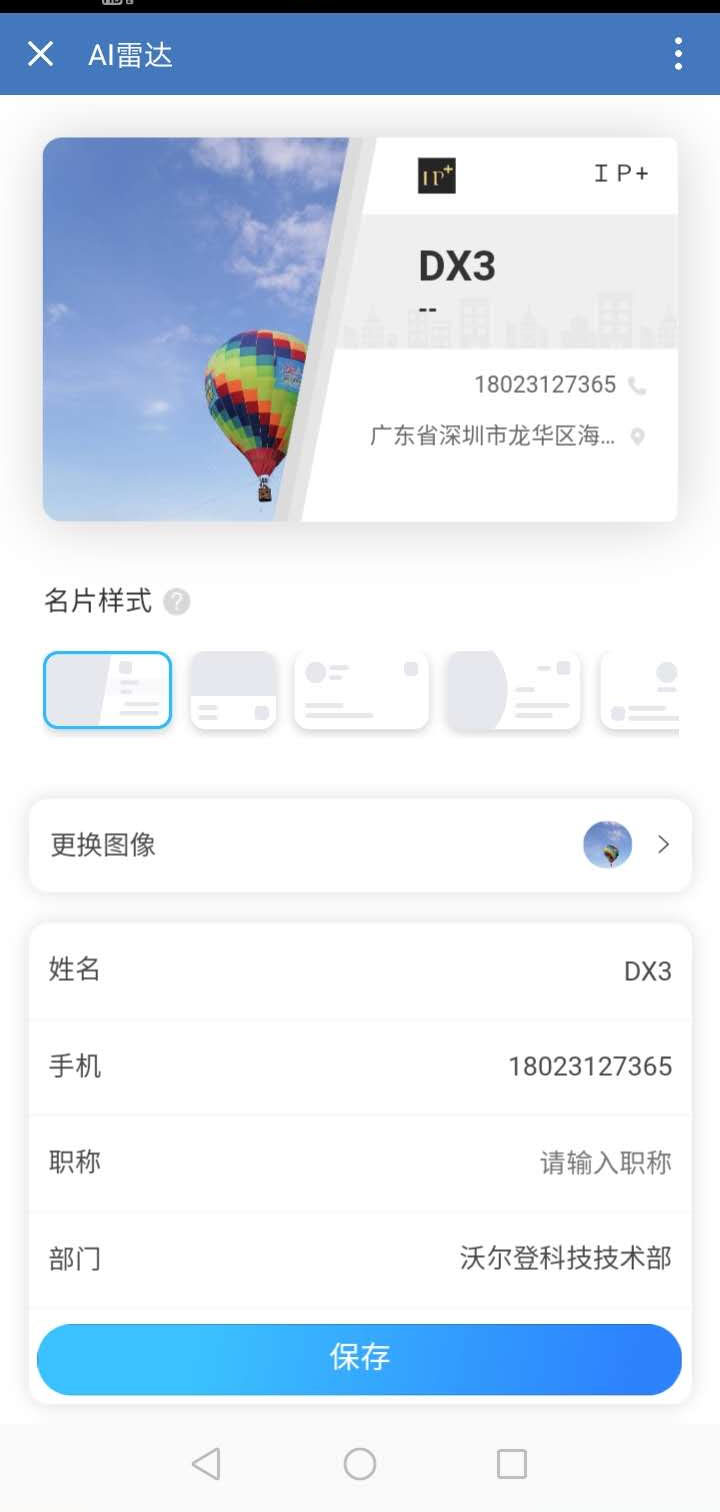The height and width of the screenshot is (1512, 720).
Task: Choose the fifth card style template
Action: point(642,690)
